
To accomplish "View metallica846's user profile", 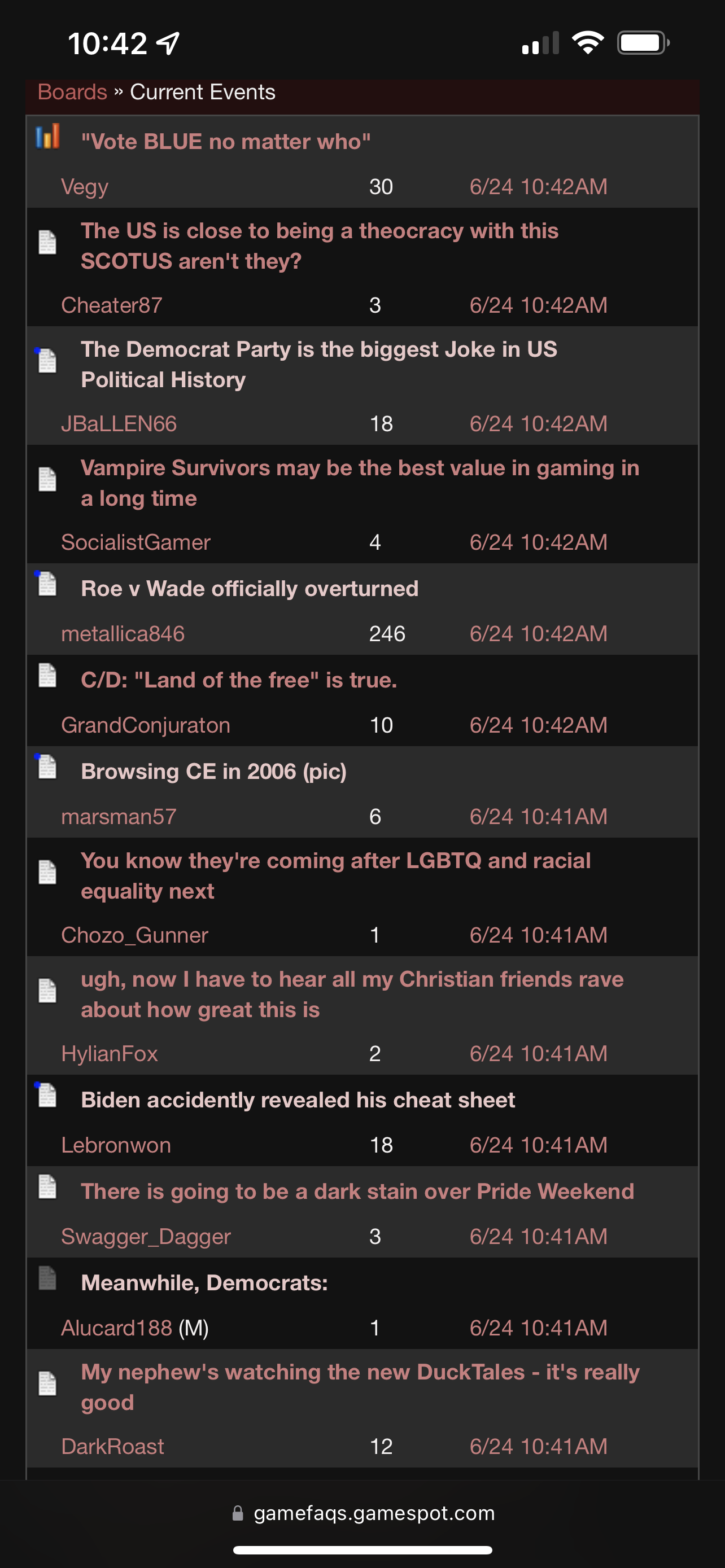I will [123, 634].
